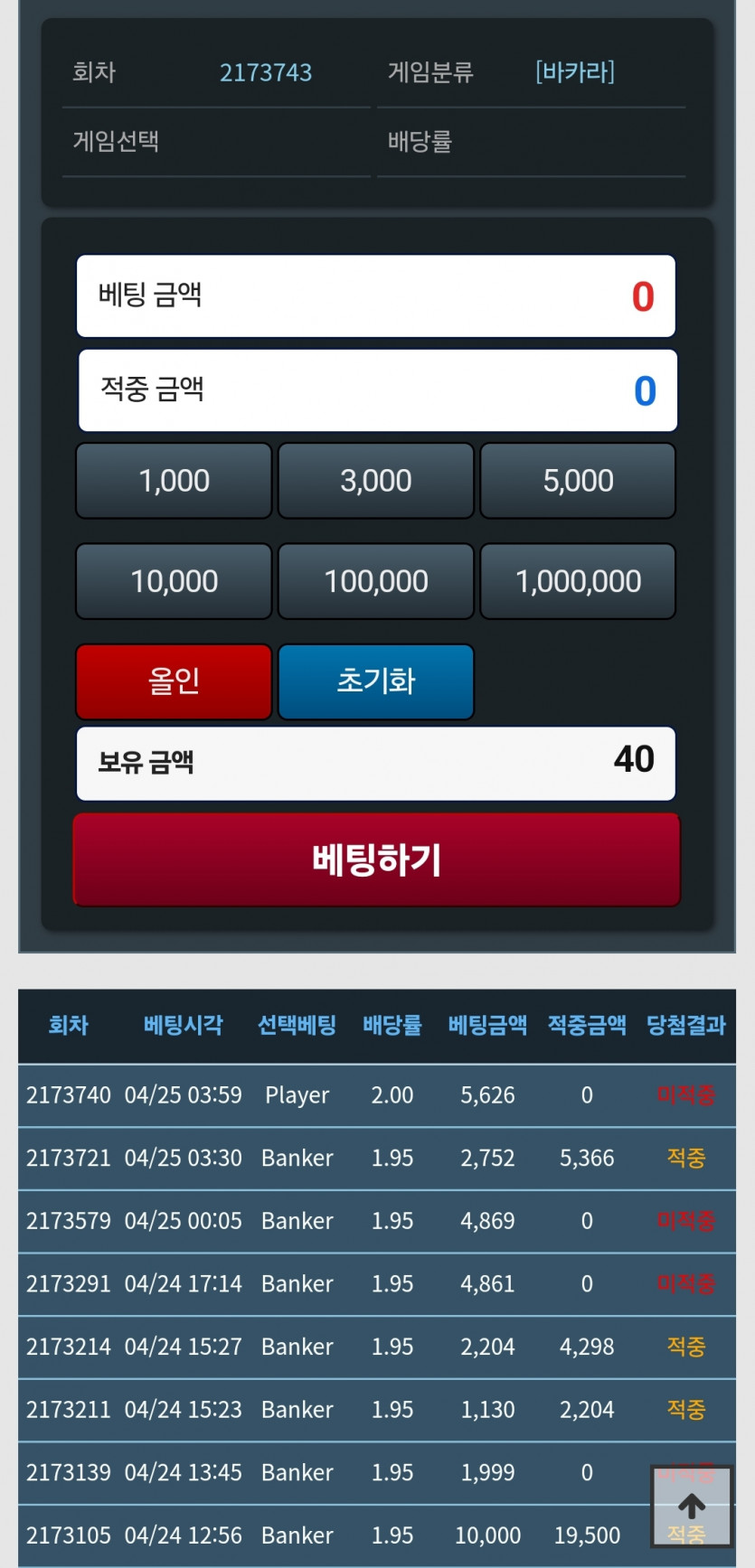
Task: Reset the amount with 초기화 button
Action: 375,681
